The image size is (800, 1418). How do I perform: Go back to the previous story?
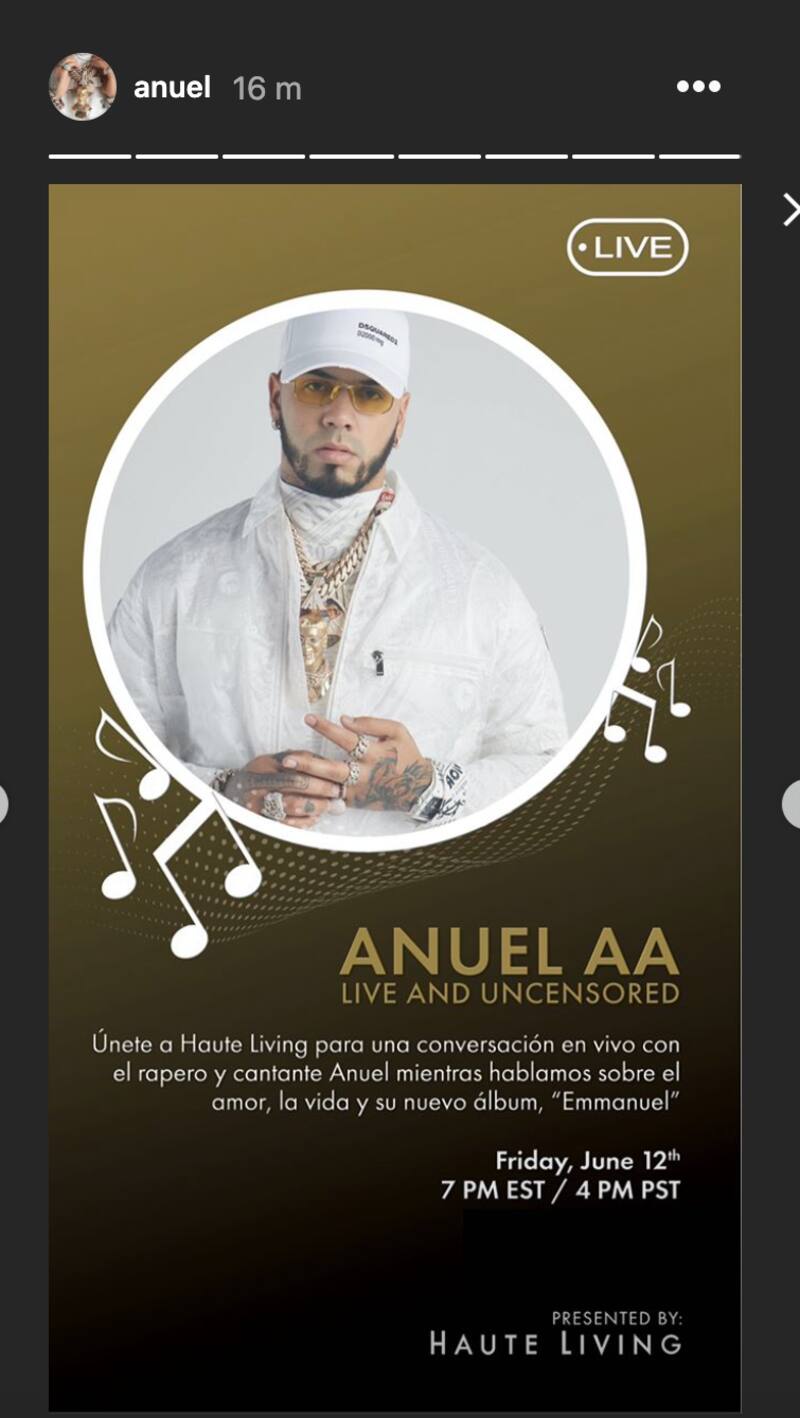[x=4, y=803]
